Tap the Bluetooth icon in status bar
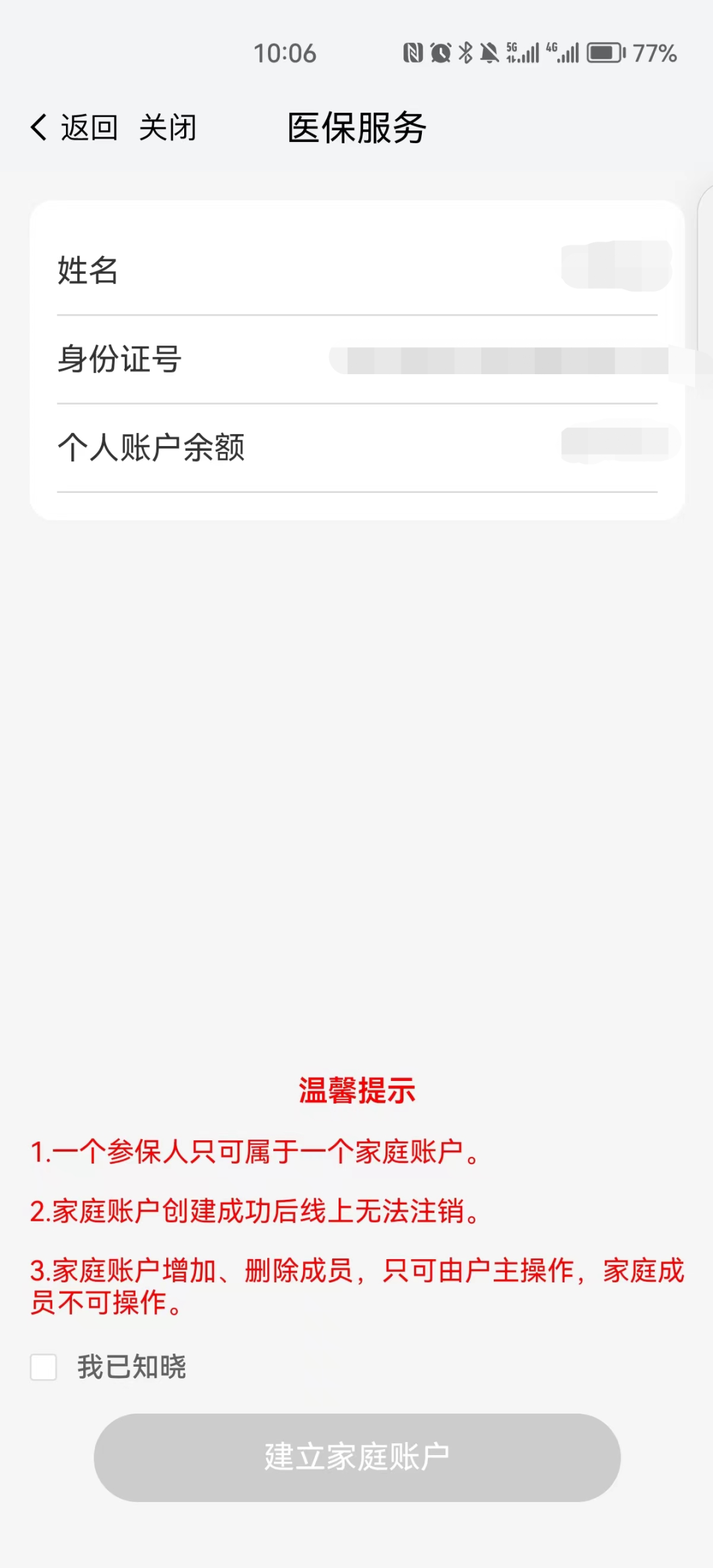This screenshot has height=1568, width=713. (x=466, y=51)
